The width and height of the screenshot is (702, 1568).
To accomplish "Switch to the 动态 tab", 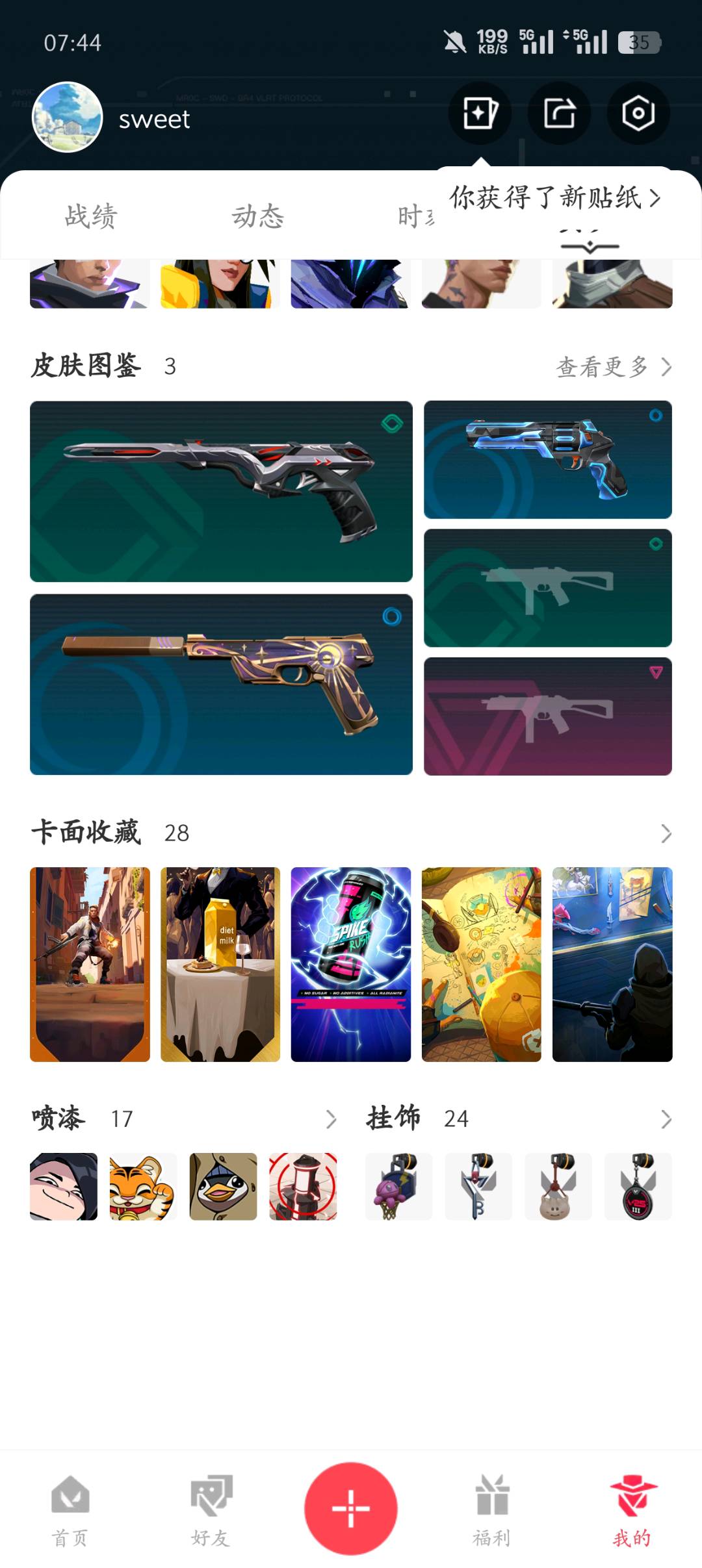I will click(x=258, y=216).
